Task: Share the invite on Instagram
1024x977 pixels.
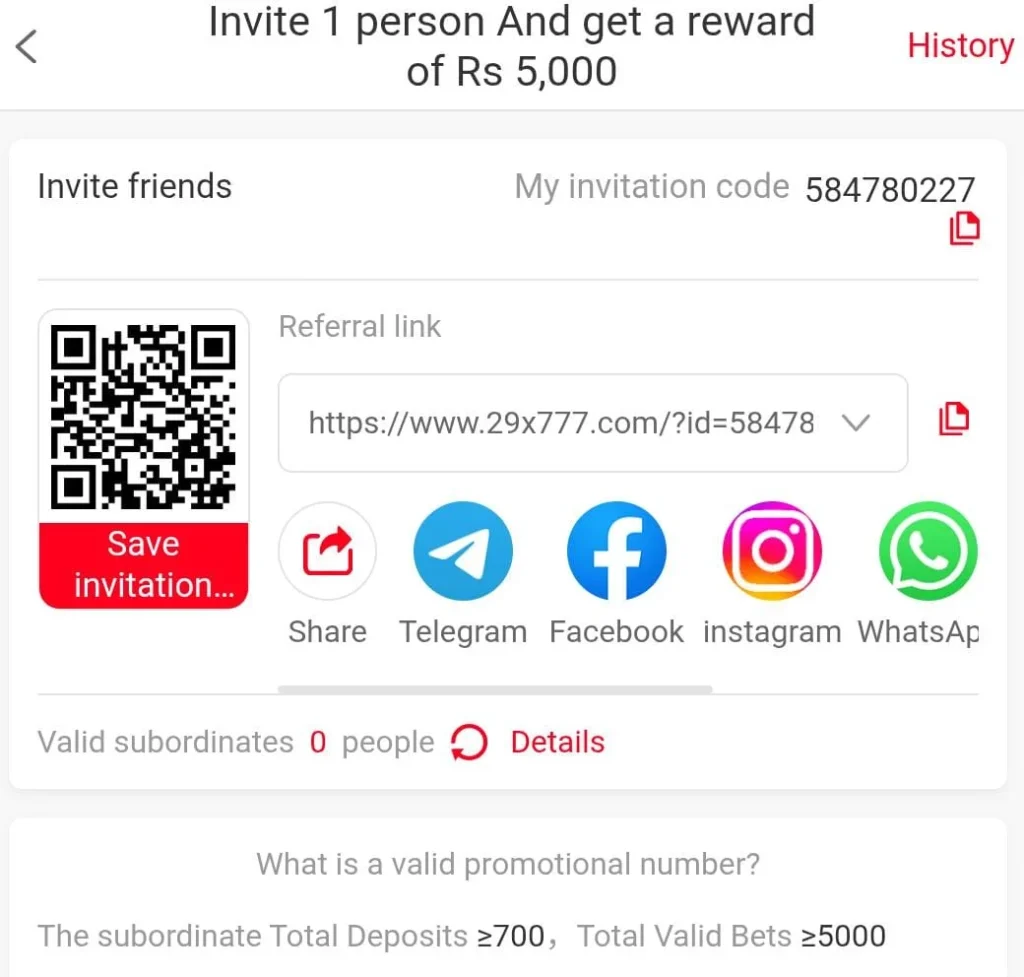Action: (x=772, y=551)
